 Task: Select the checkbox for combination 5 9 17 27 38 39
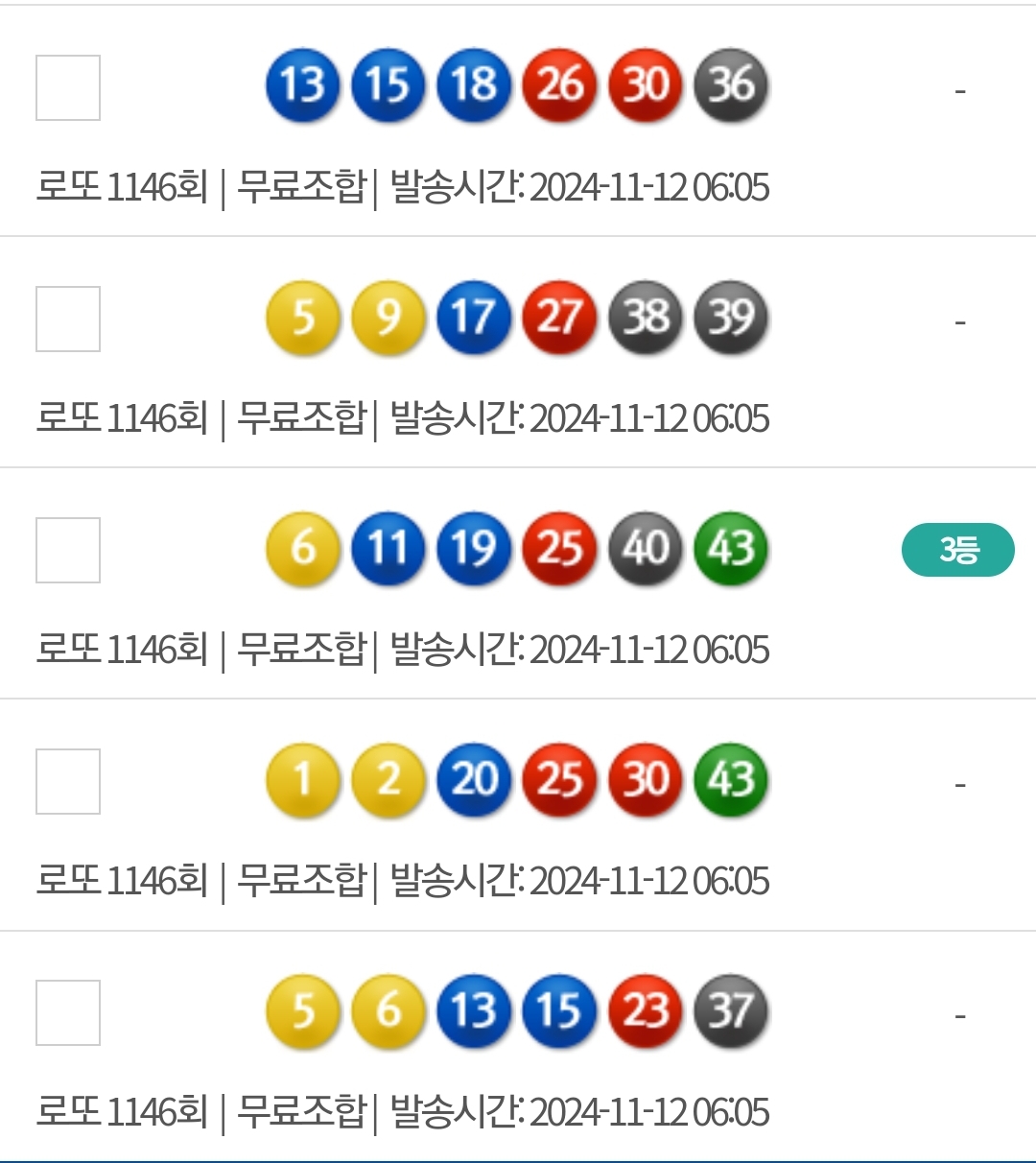point(68,319)
